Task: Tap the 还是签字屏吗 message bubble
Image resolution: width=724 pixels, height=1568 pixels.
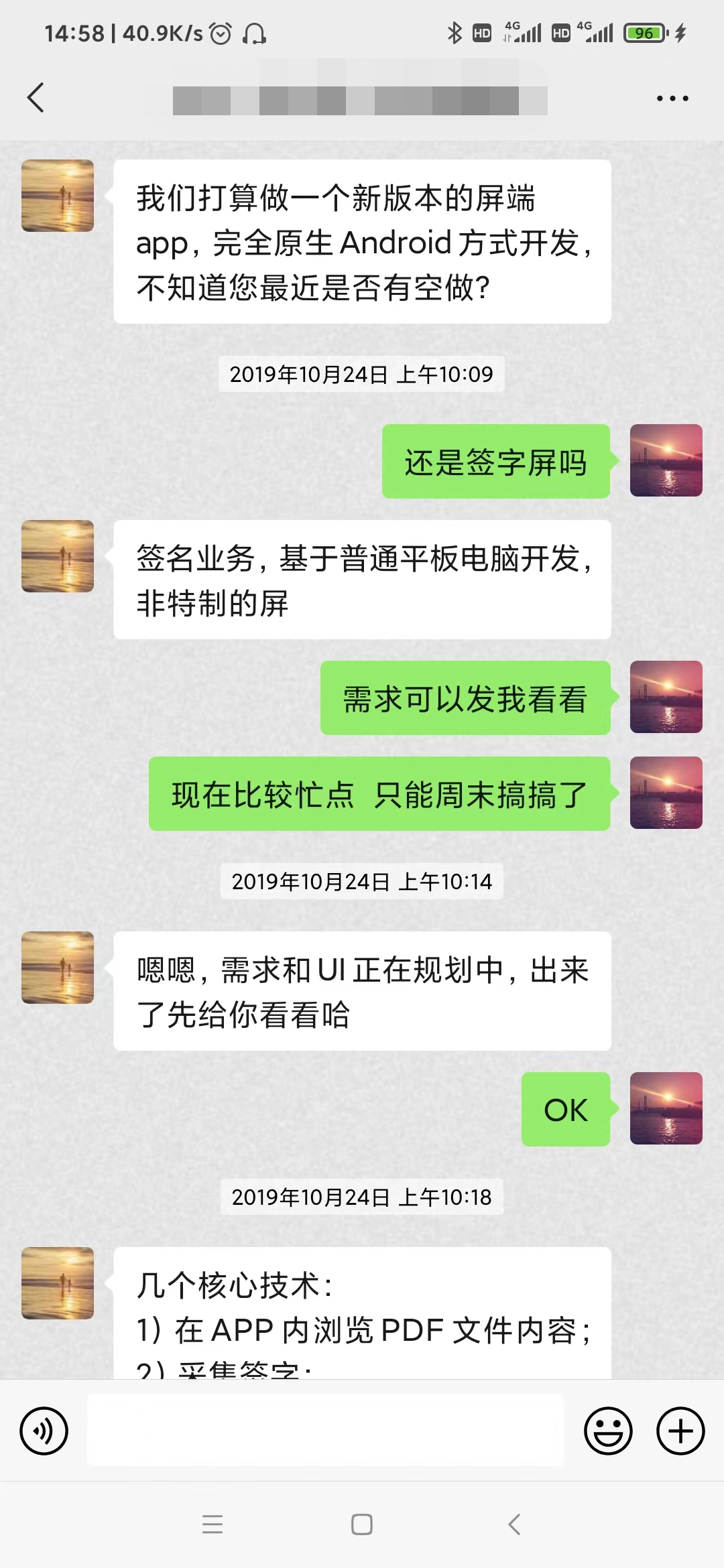Action: 496,461
